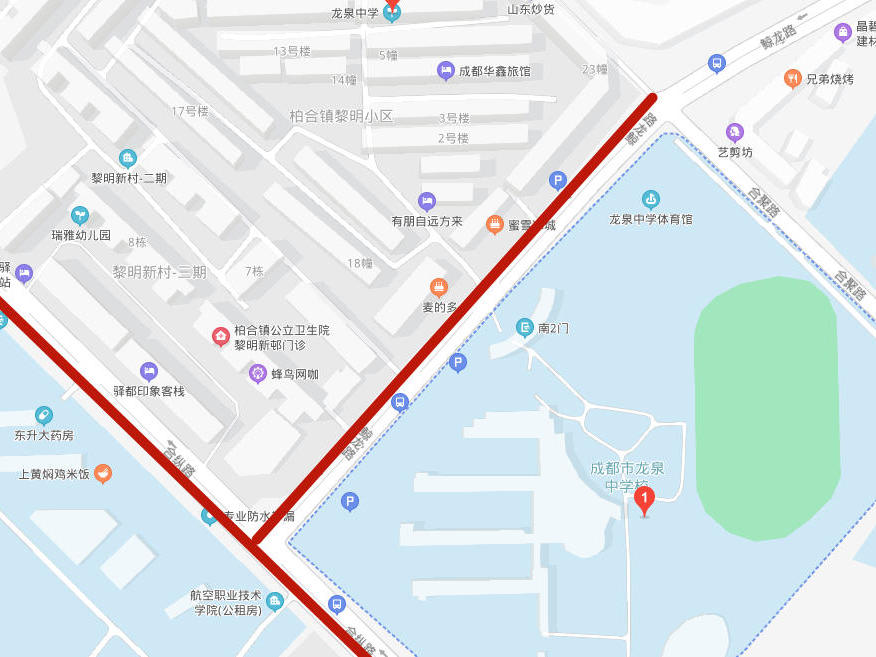Open the 南2门 gate marker

[525, 327]
